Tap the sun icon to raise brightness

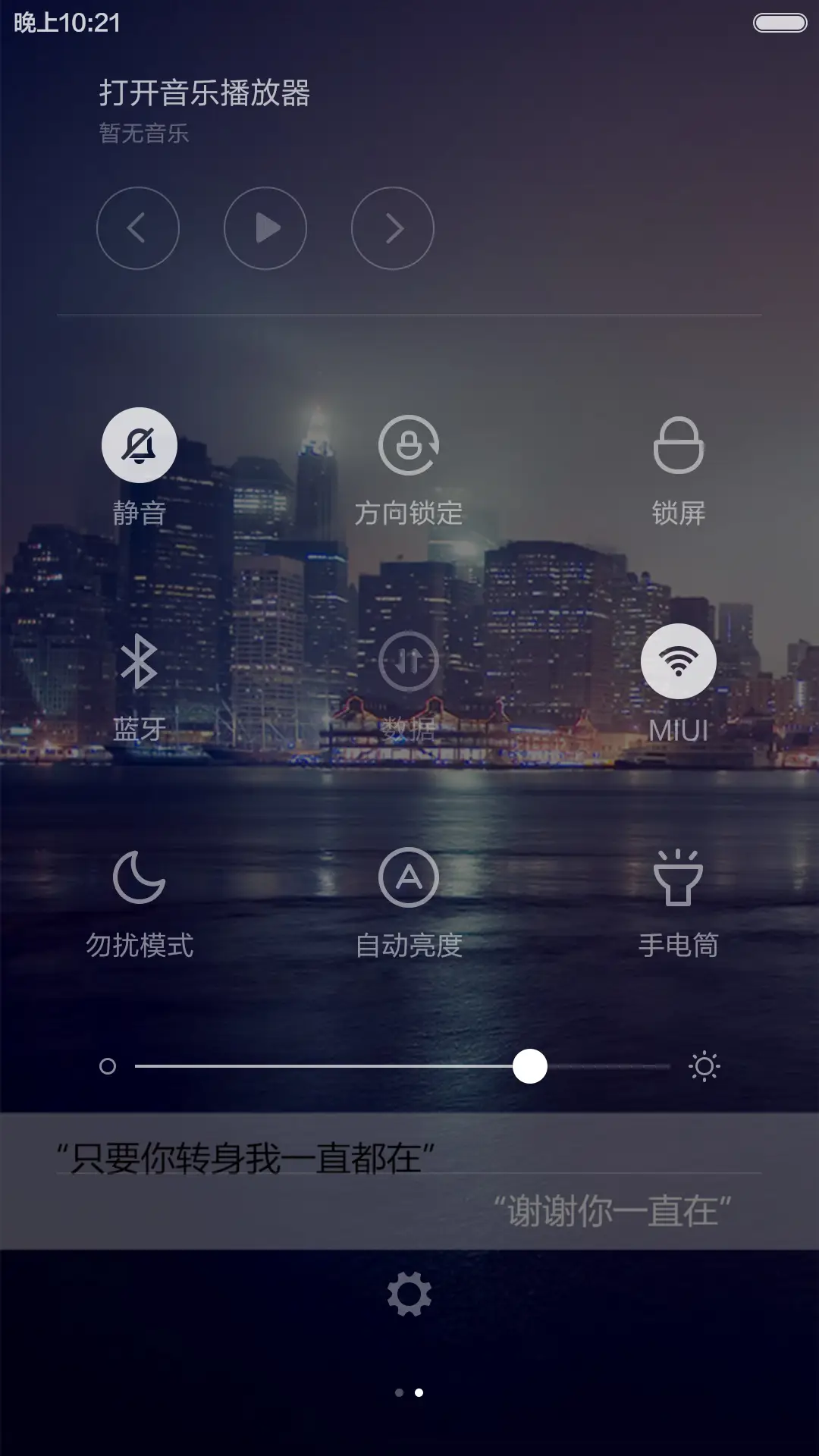[705, 1066]
